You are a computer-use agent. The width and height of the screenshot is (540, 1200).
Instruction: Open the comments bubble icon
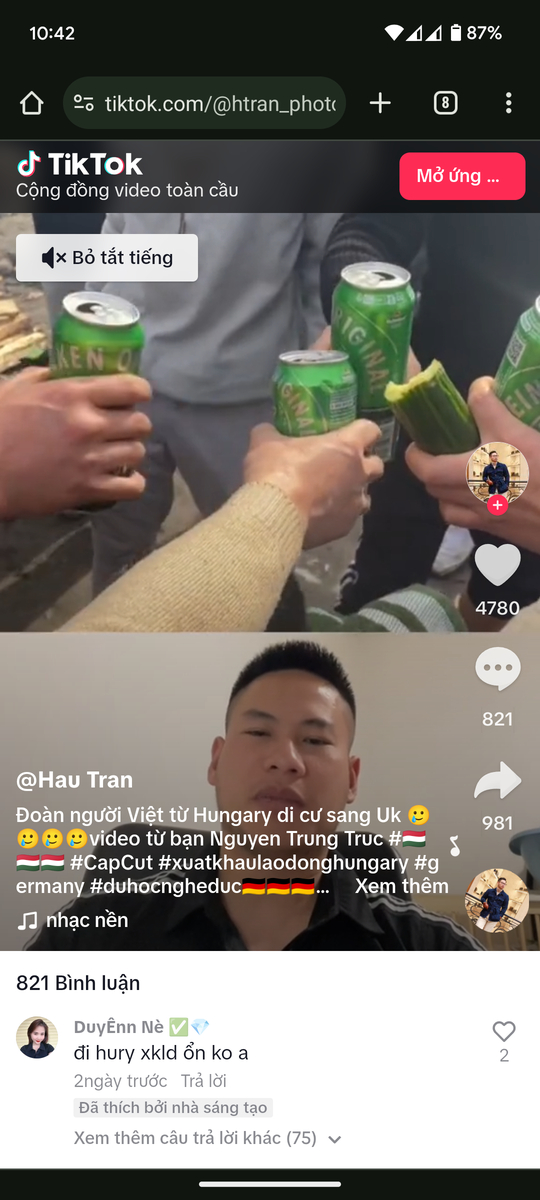tap(497, 670)
